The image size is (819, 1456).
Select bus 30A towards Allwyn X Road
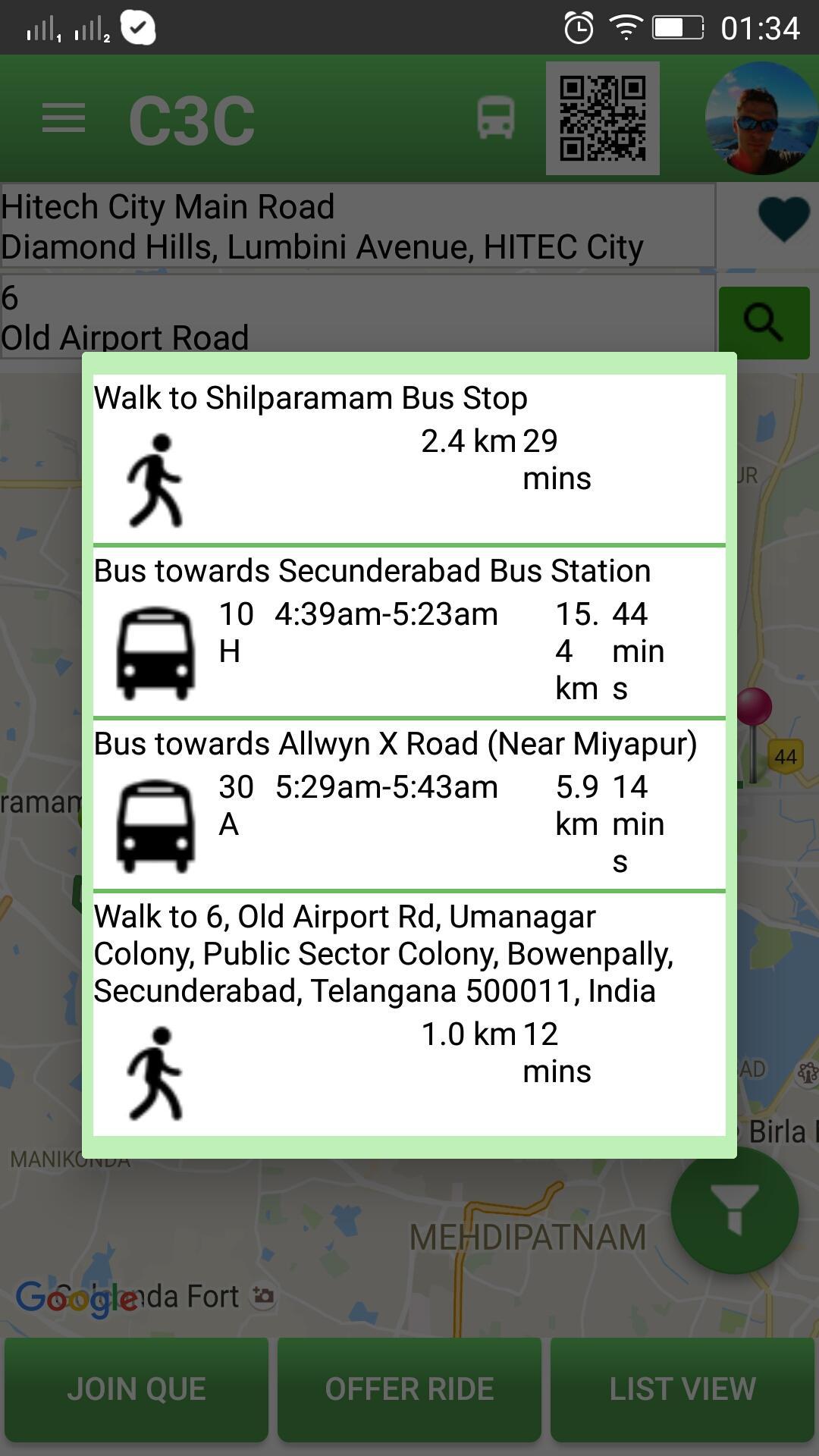click(409, 804)
